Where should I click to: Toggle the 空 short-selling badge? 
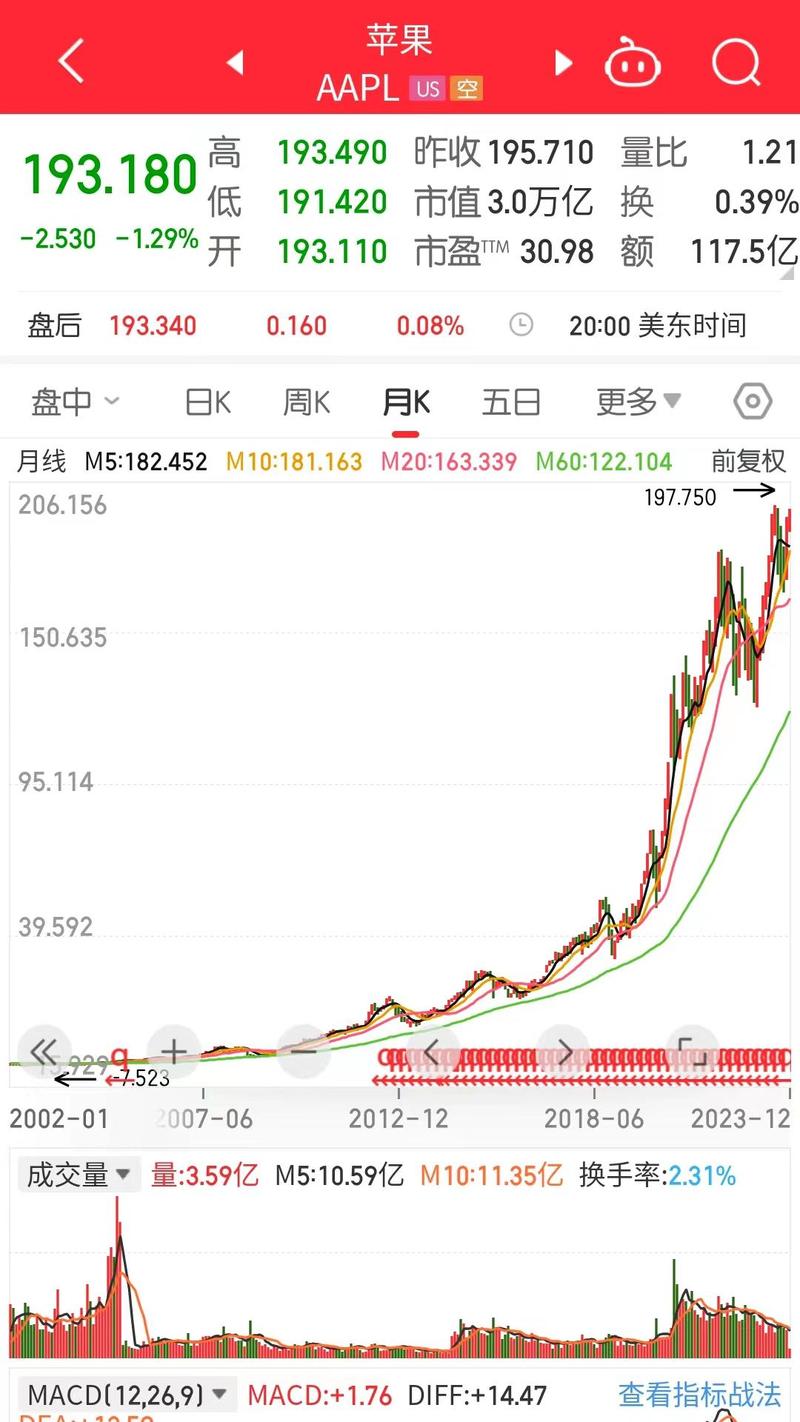pos(466,89)
